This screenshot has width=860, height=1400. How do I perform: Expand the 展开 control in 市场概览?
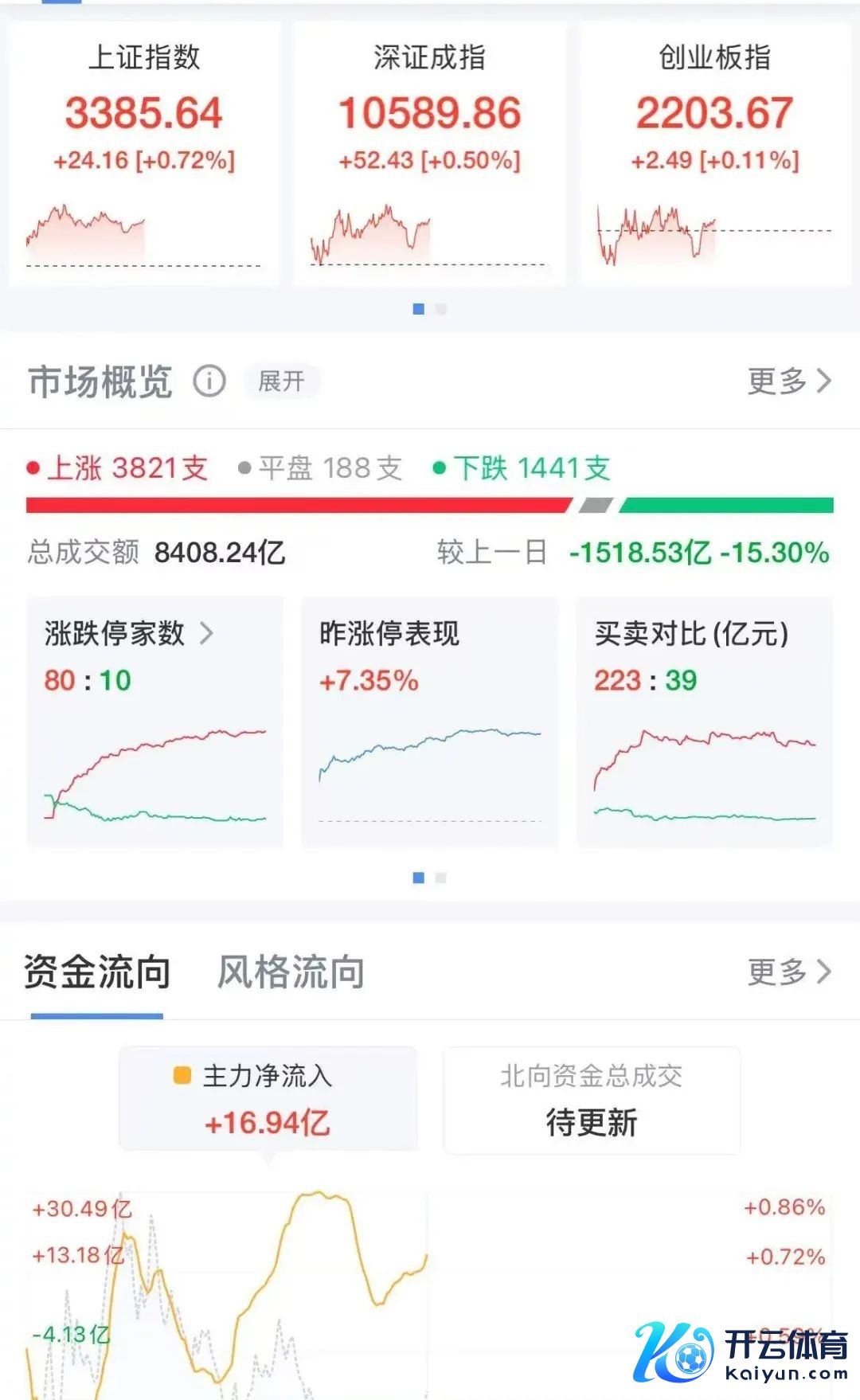[x=280, y=382]
